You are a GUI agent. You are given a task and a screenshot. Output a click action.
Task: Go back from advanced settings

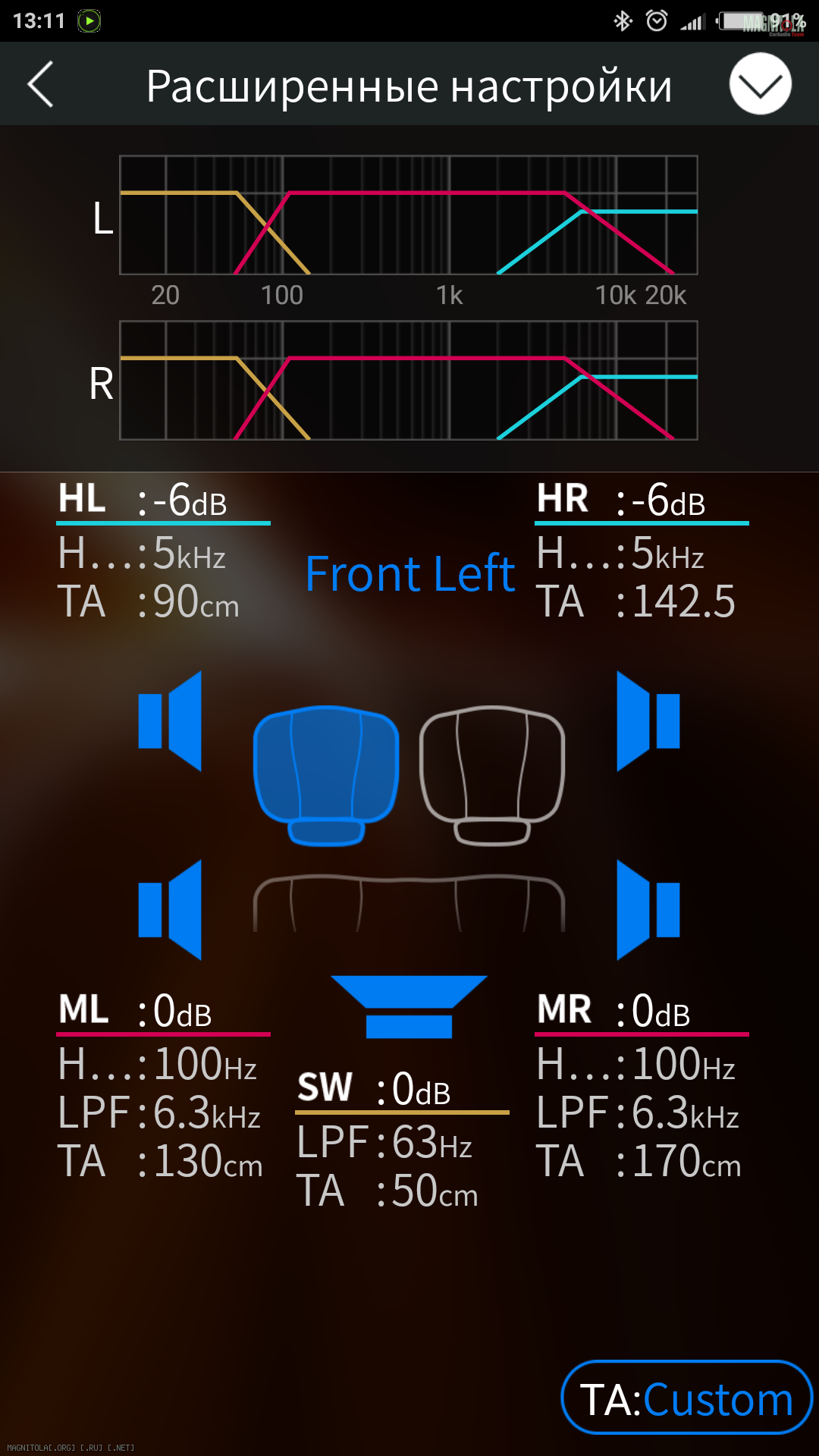tap(41, 84)
